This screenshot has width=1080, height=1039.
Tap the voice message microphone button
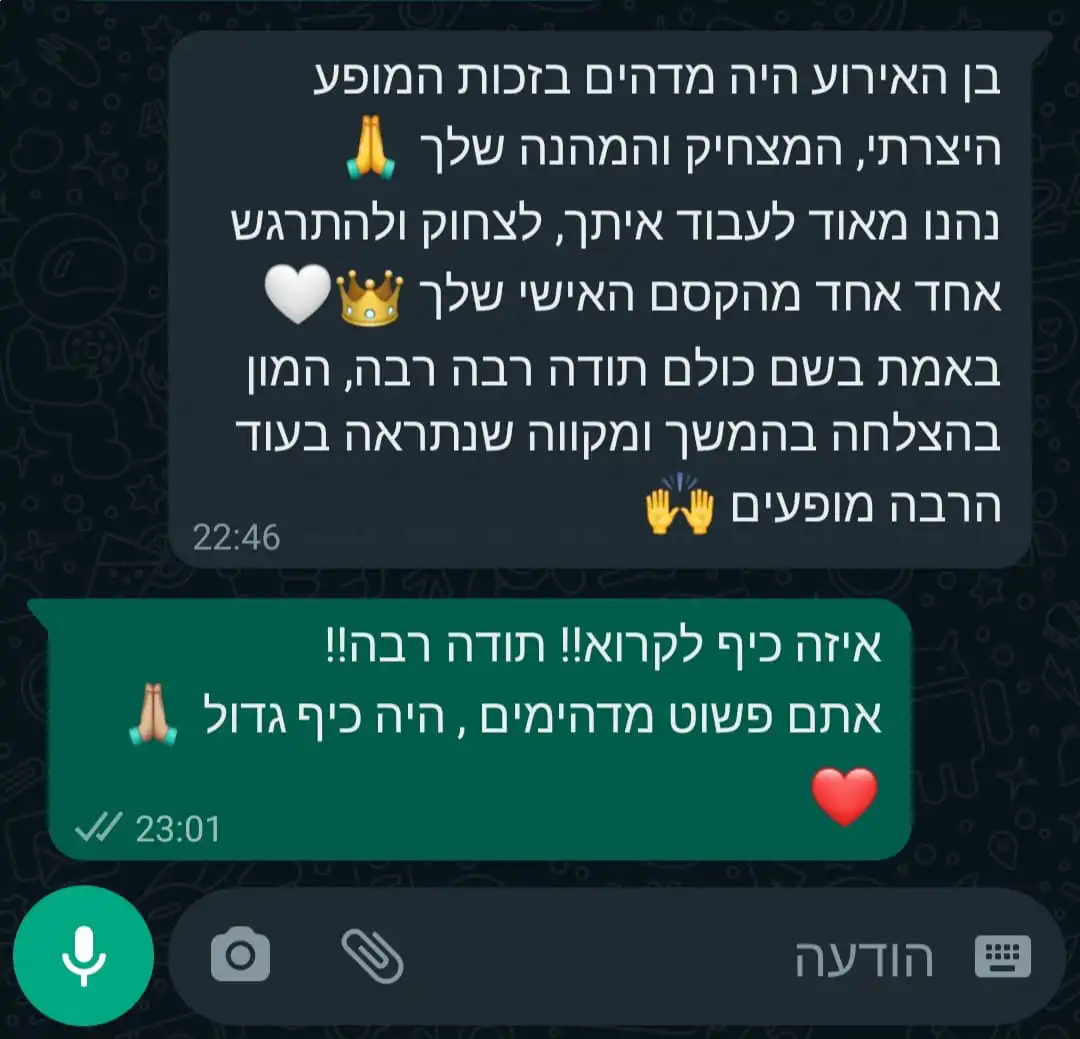coord(83,955)
